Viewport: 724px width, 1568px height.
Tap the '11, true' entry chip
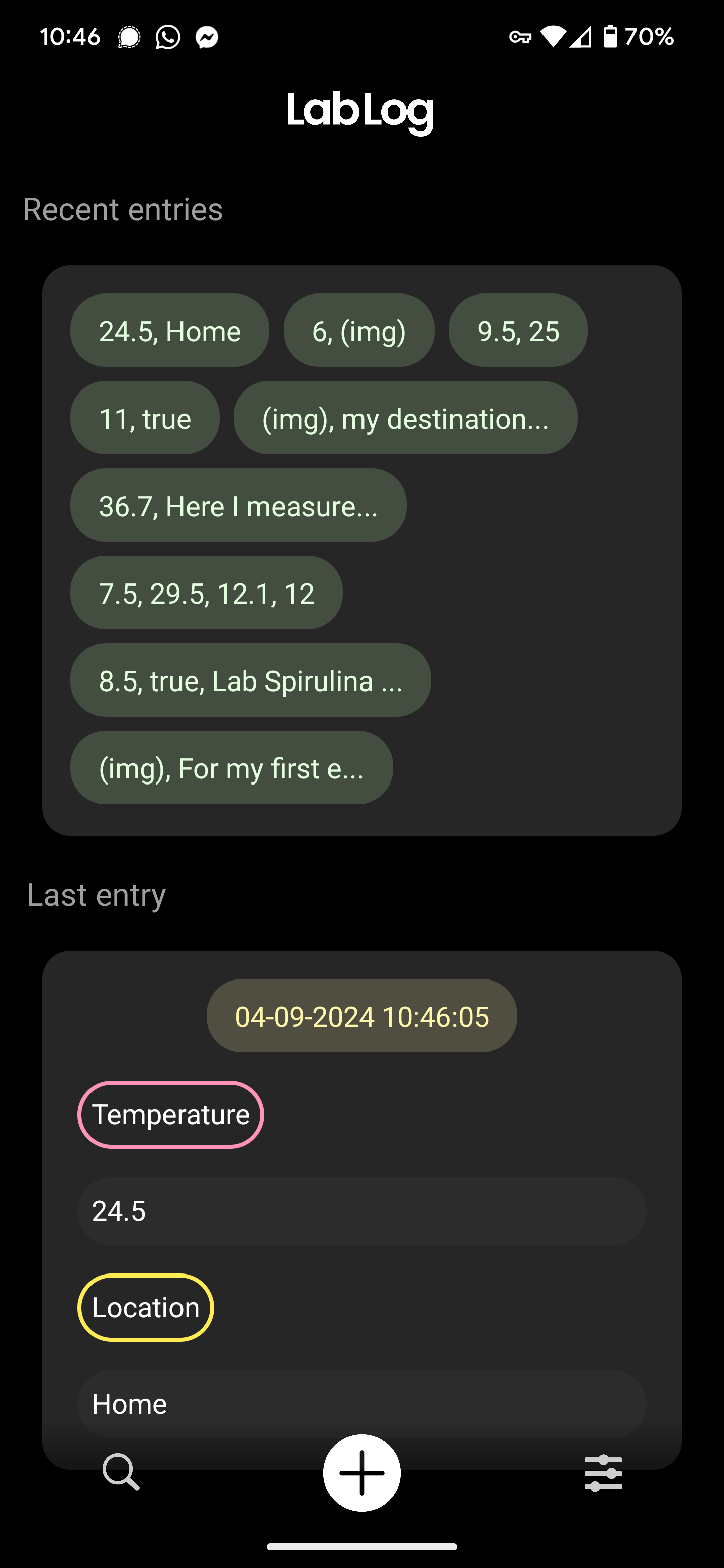pyautogui.click(x=145, y=418)
